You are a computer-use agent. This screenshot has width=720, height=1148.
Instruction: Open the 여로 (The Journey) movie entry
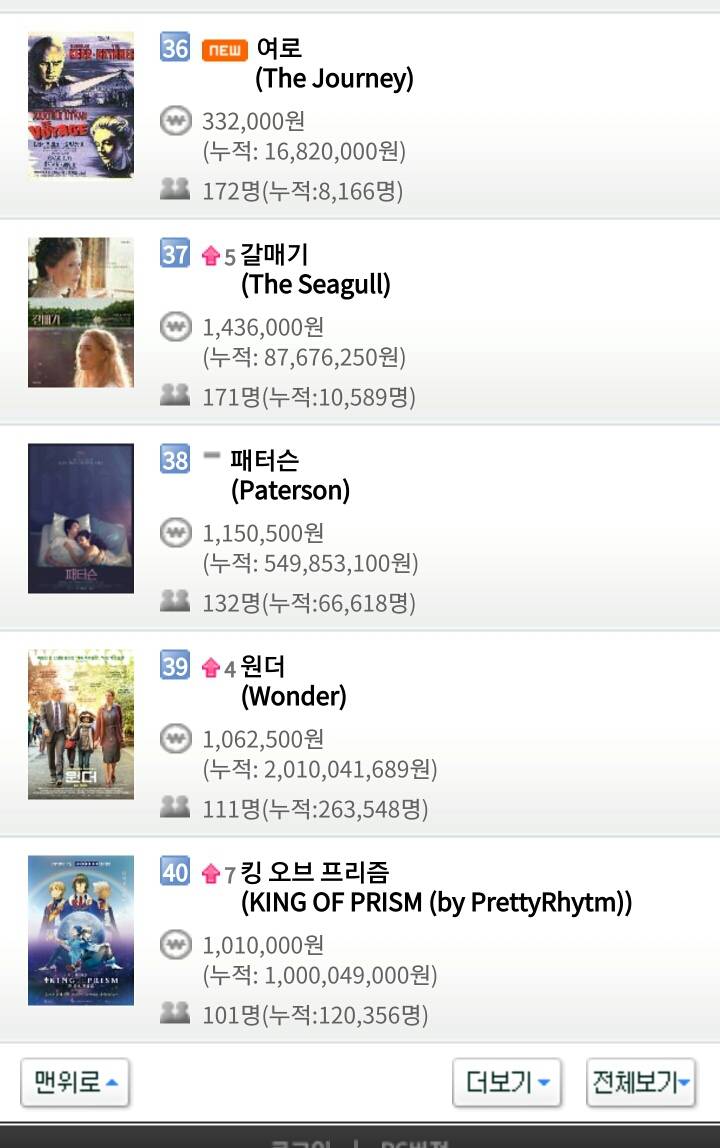click(x=334, y=63)
